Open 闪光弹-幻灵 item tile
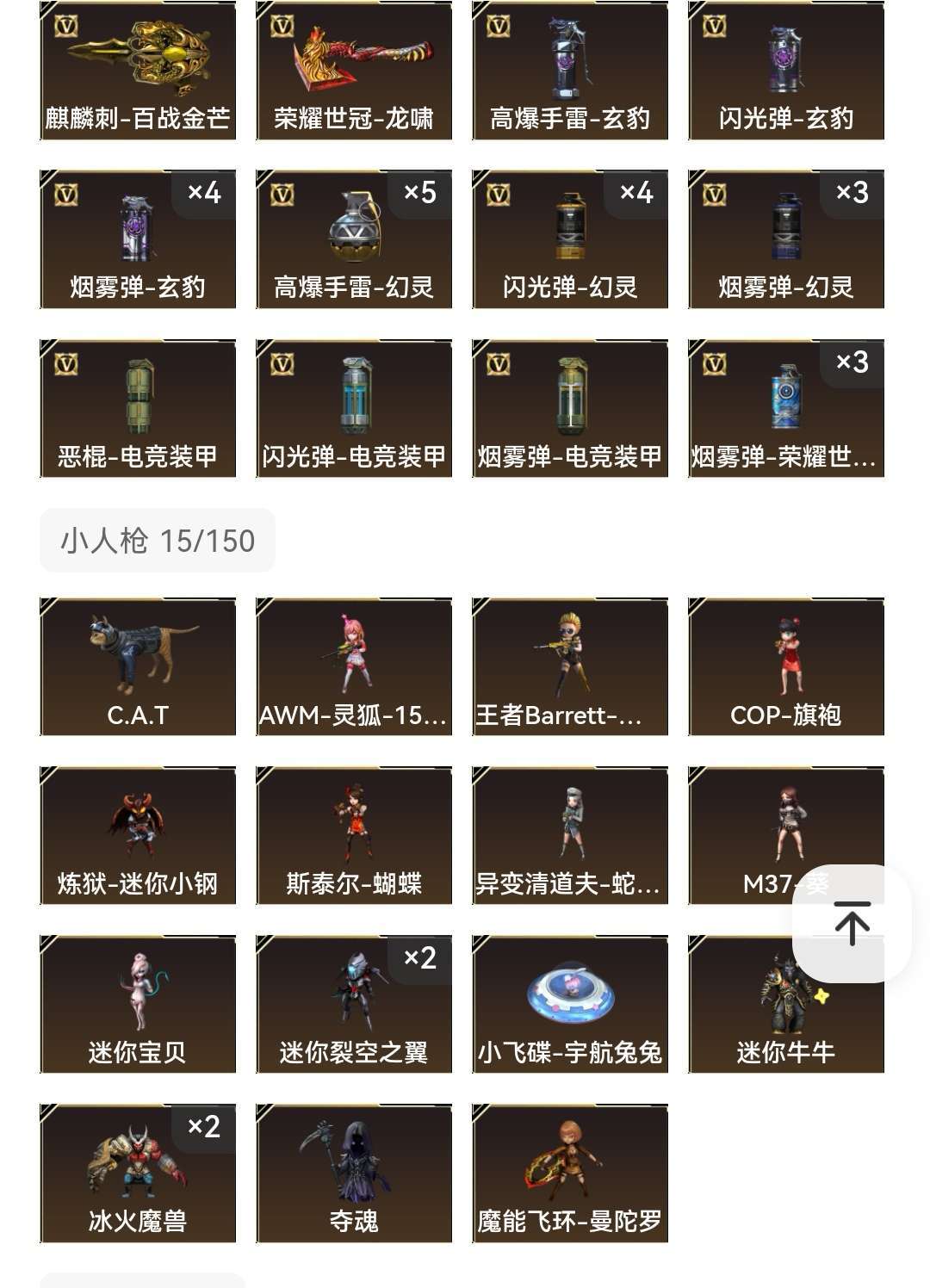The width and height of the screenshot is (930, 1288). 570,239
